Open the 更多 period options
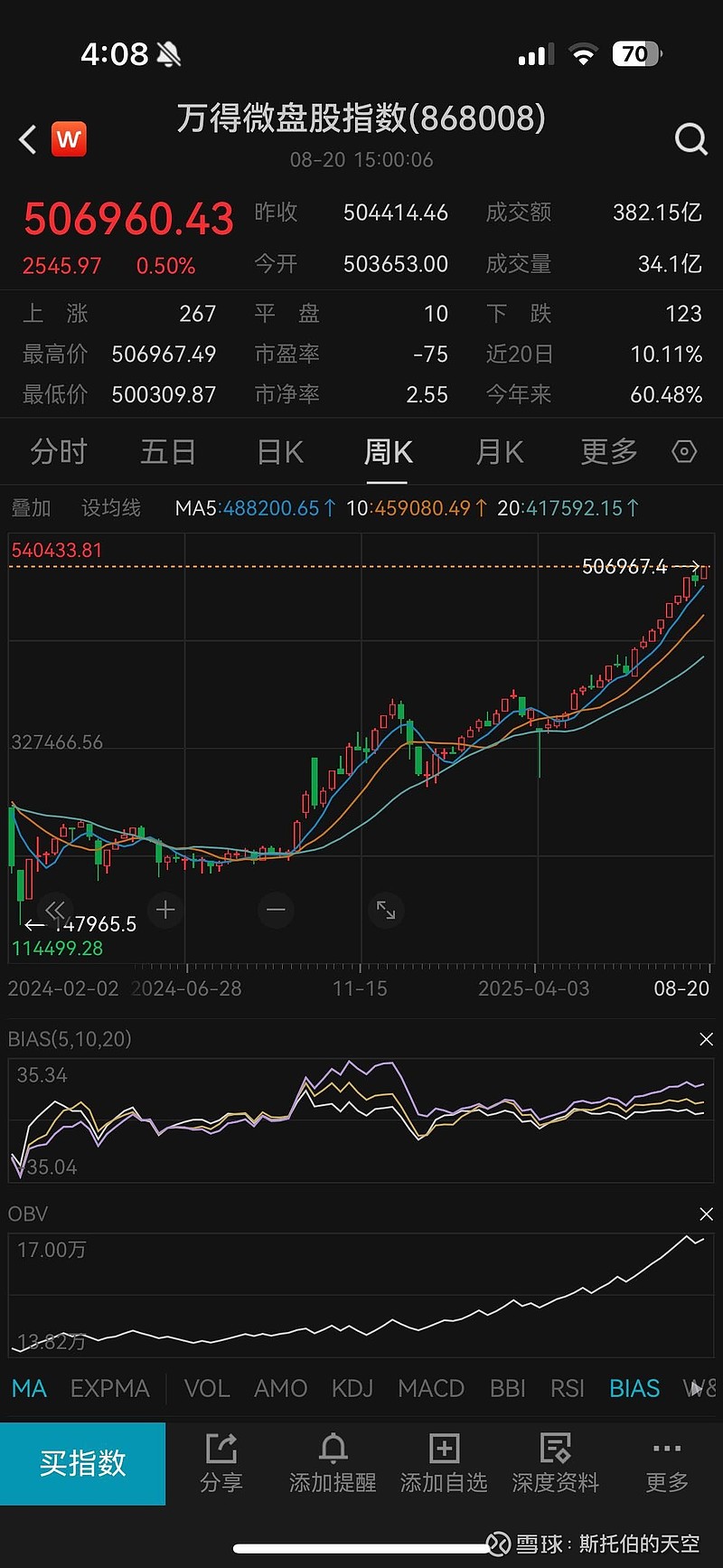Screen dimensions: 723x1568 [609, 451]
